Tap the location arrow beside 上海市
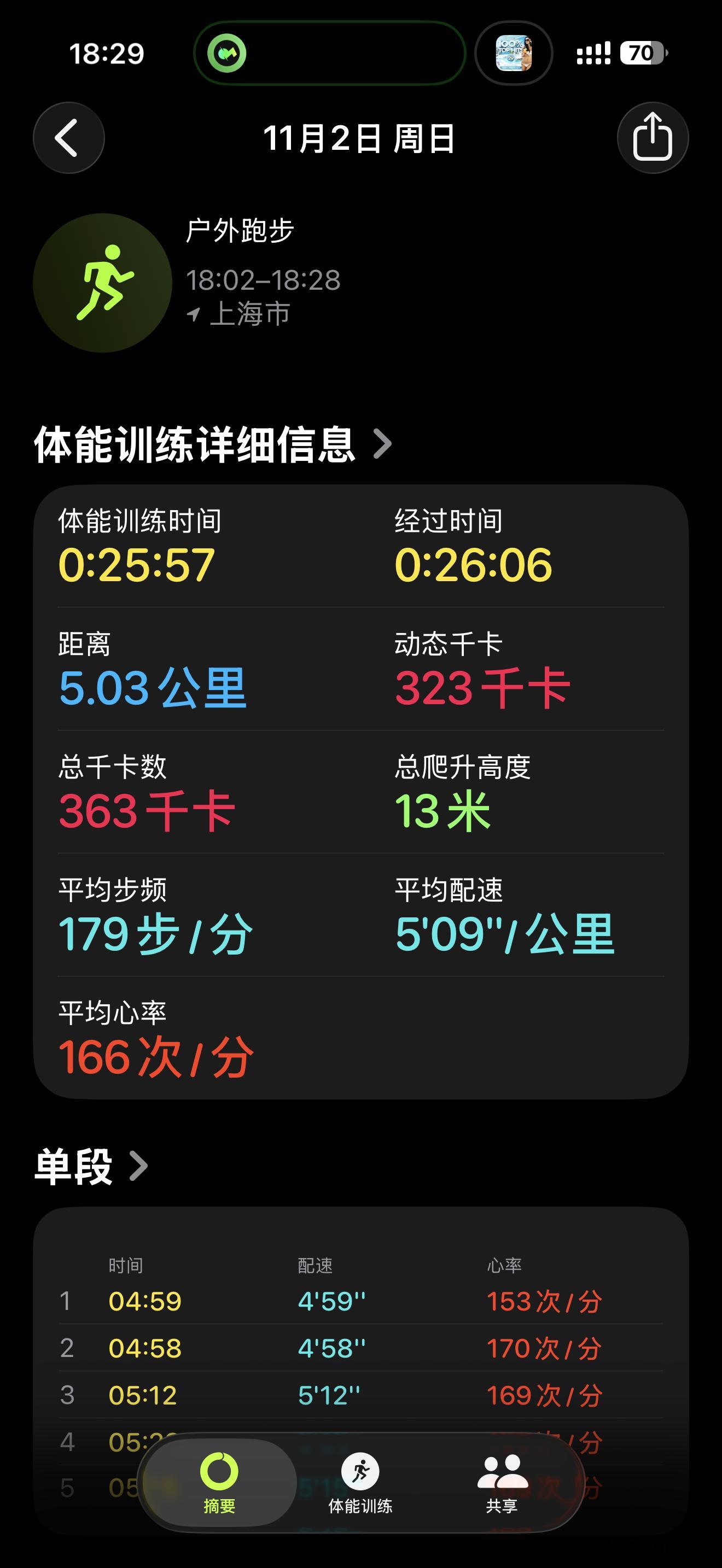Screen dimensions: 722x1568 (194, 313)
